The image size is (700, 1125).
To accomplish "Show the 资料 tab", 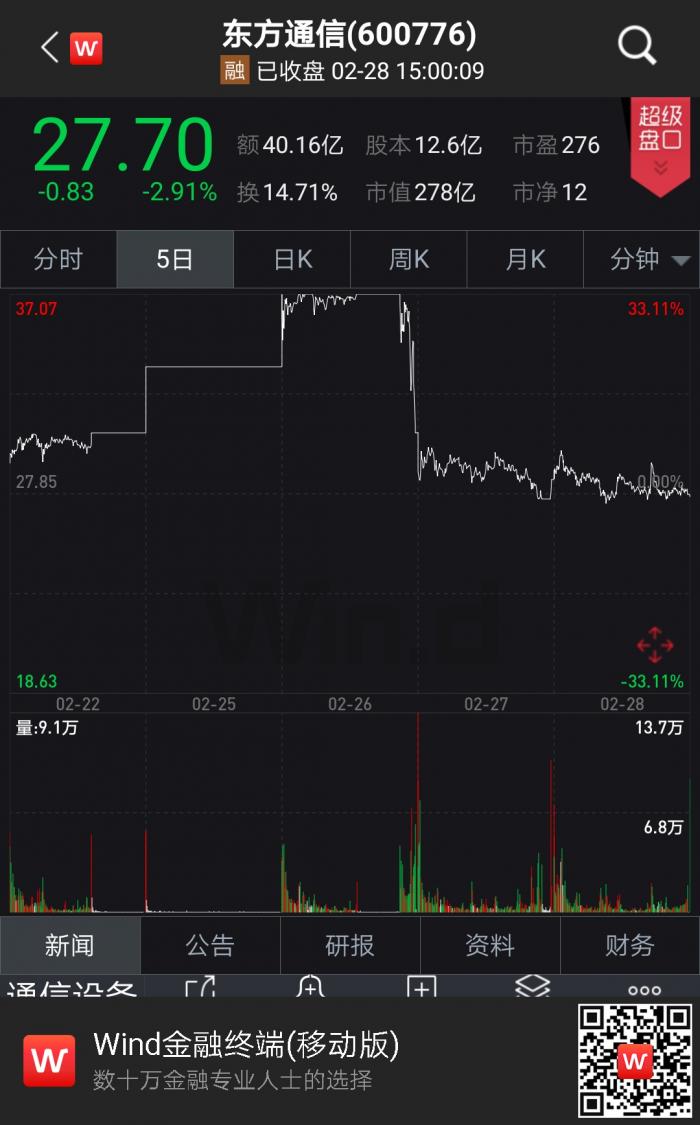I will [490, 945].
